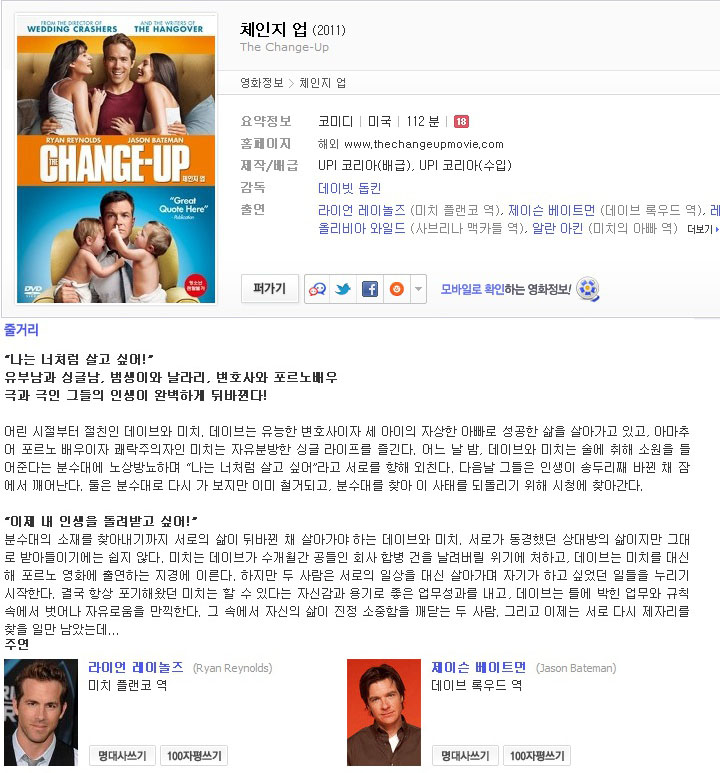Share the movie on Facebook

point(369,289)
